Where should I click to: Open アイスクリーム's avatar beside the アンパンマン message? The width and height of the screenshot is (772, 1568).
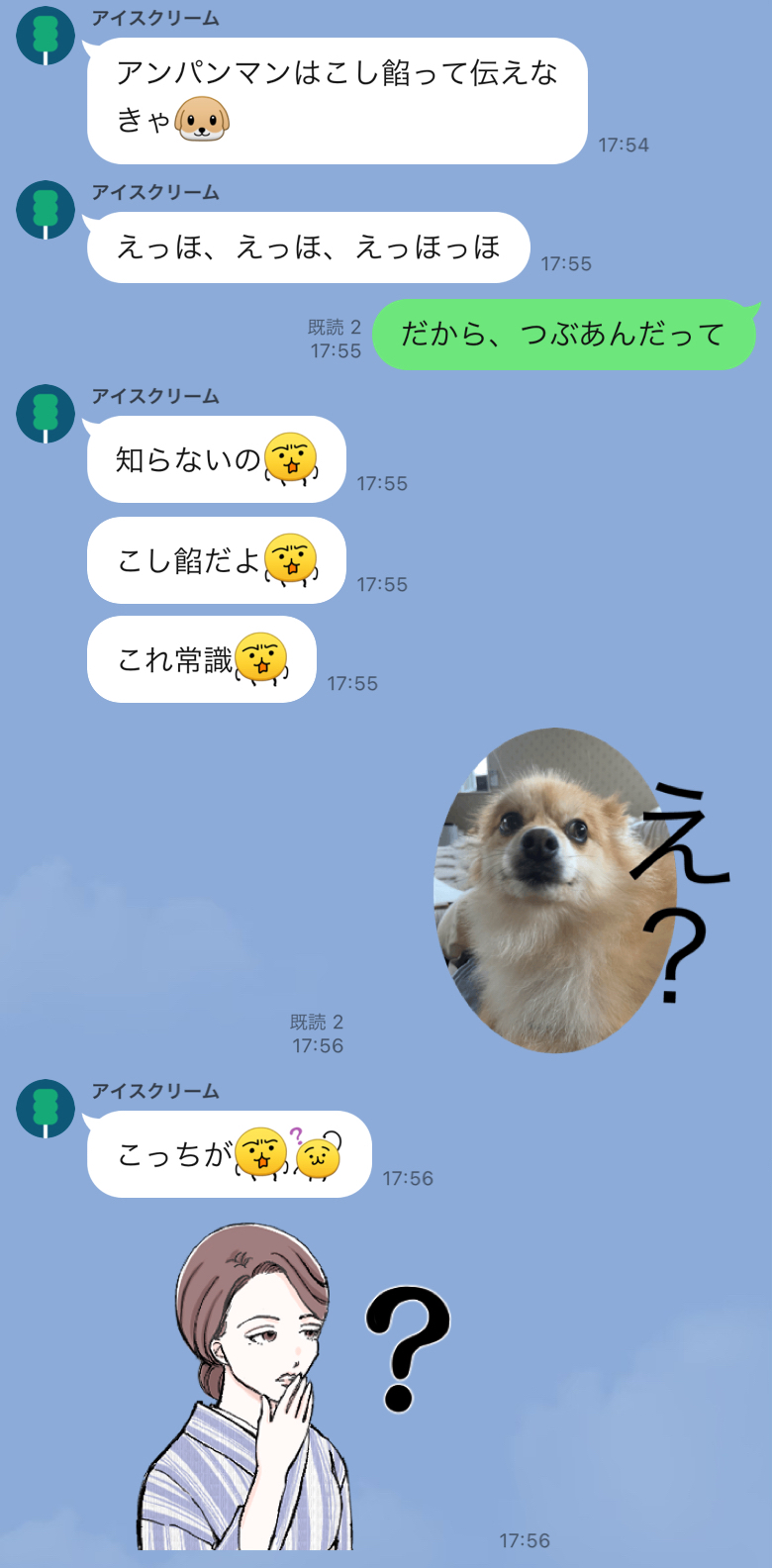[46, 36]
